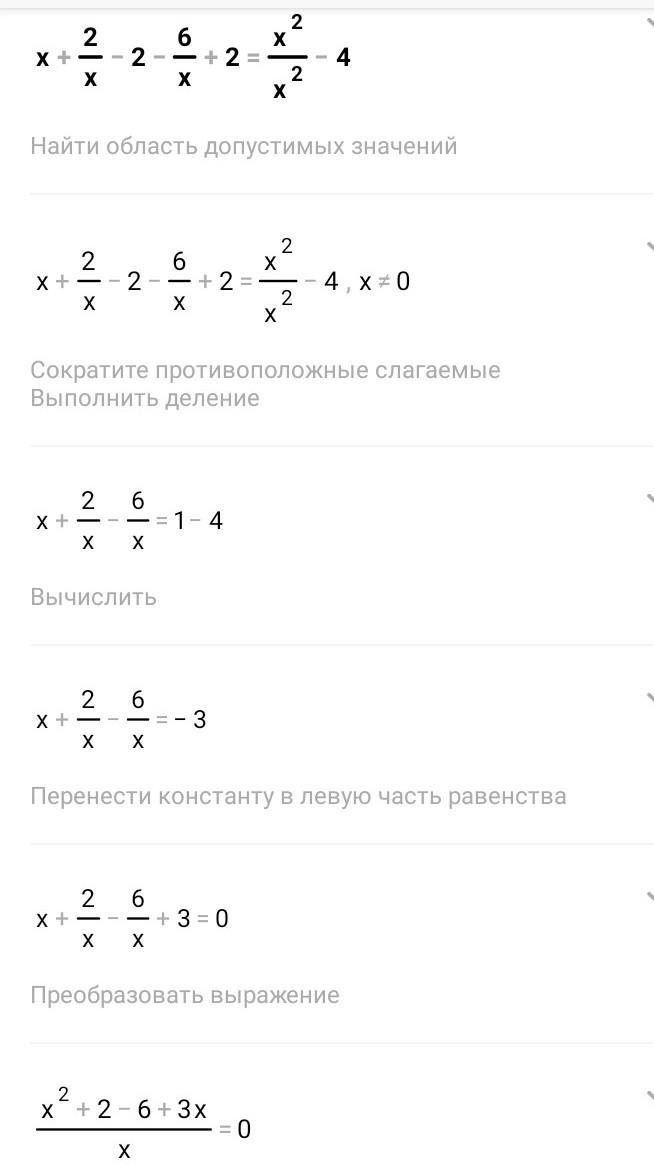Expand the step 'Сократите противоположные слагаемые'

pos(648,245)
